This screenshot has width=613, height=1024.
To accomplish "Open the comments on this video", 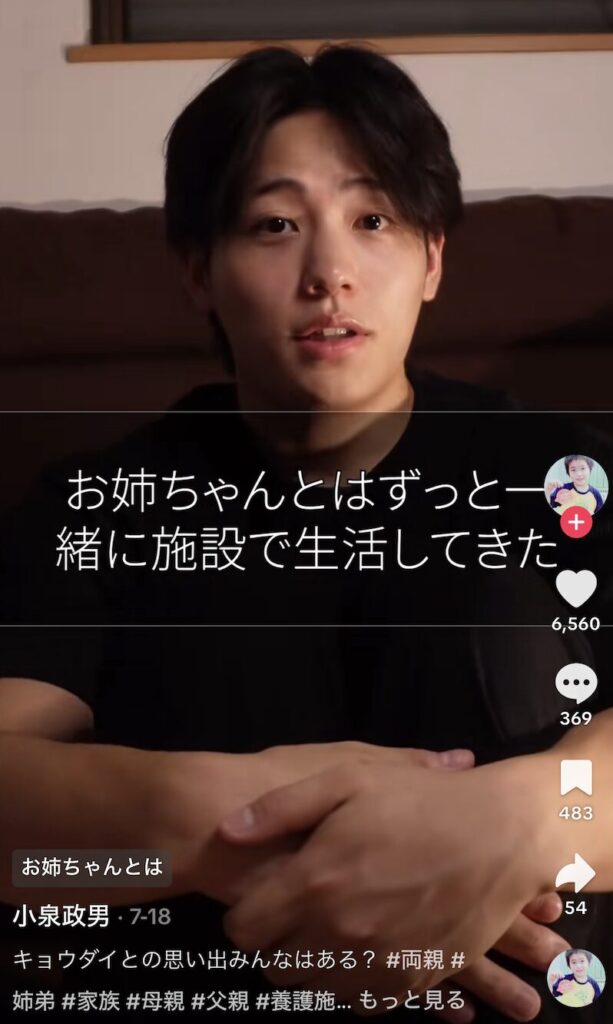I will (x=576, y=684).
